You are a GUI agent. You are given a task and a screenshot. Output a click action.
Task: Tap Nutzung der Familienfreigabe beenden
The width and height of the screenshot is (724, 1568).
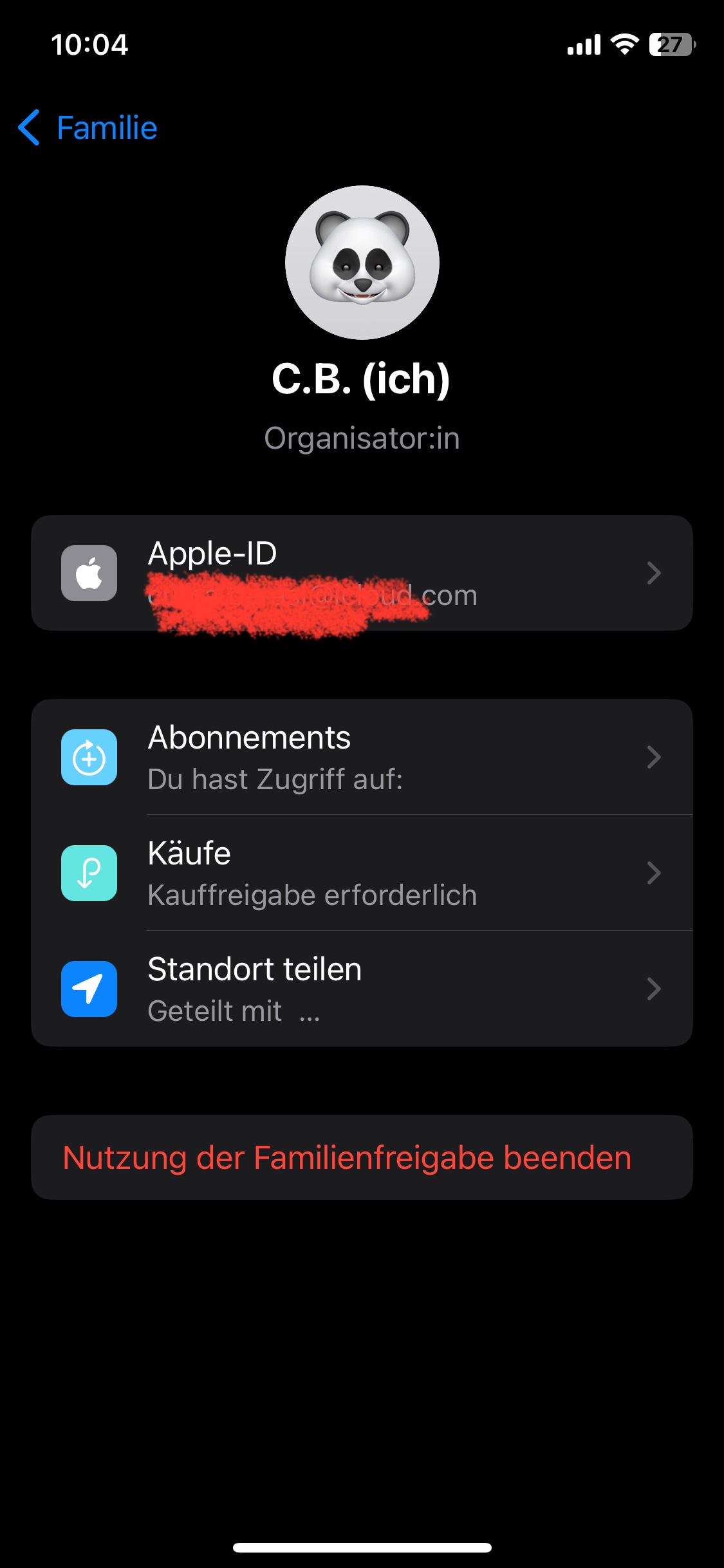pyautogui.click(x=348, y=1157)
